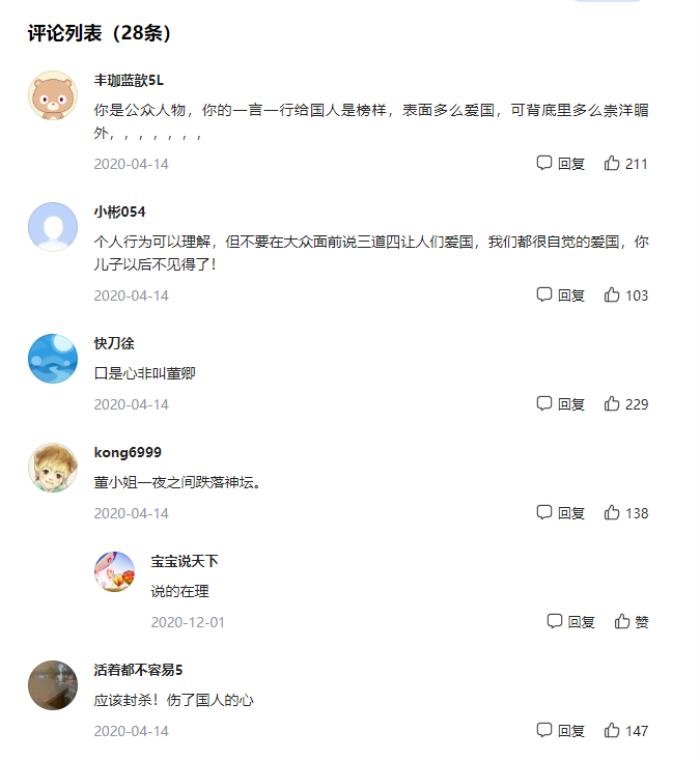The width and height of the screenshot is (700, 759).
Task: Open 宝宝说天下's avatar
Action: [x=114, y=572]
